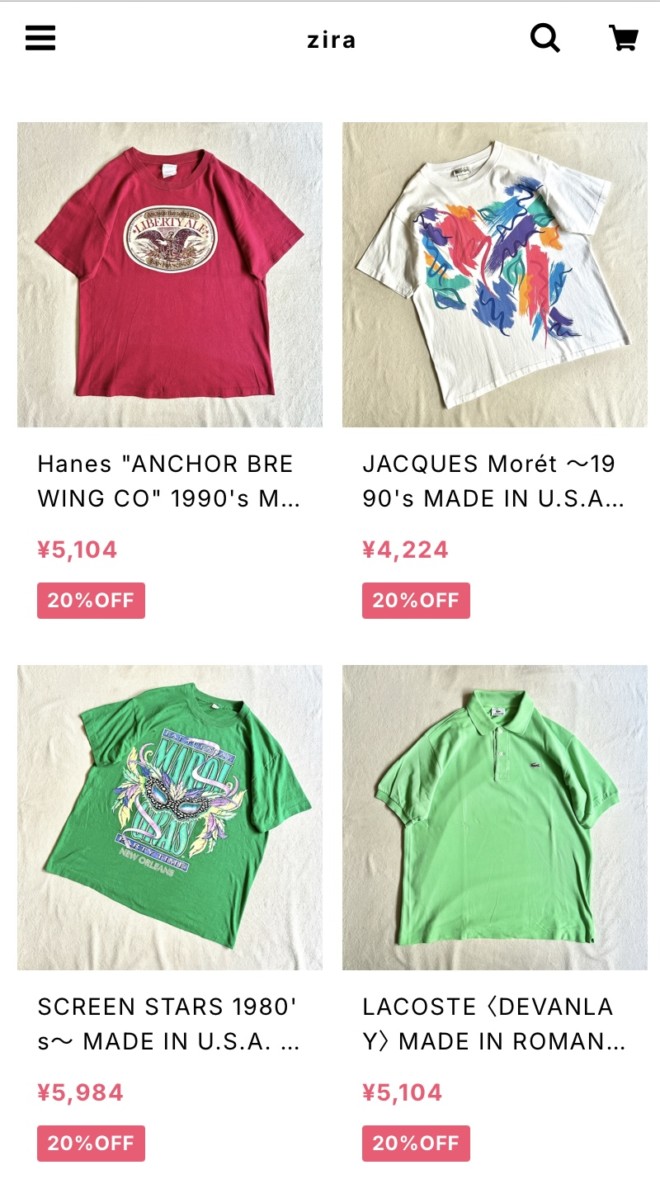Open the Hanes ANCHOR BREWING CO t-shirt
Viewport: 660px width, 1198px height.
pyautogui.click(x=170, y=275)
